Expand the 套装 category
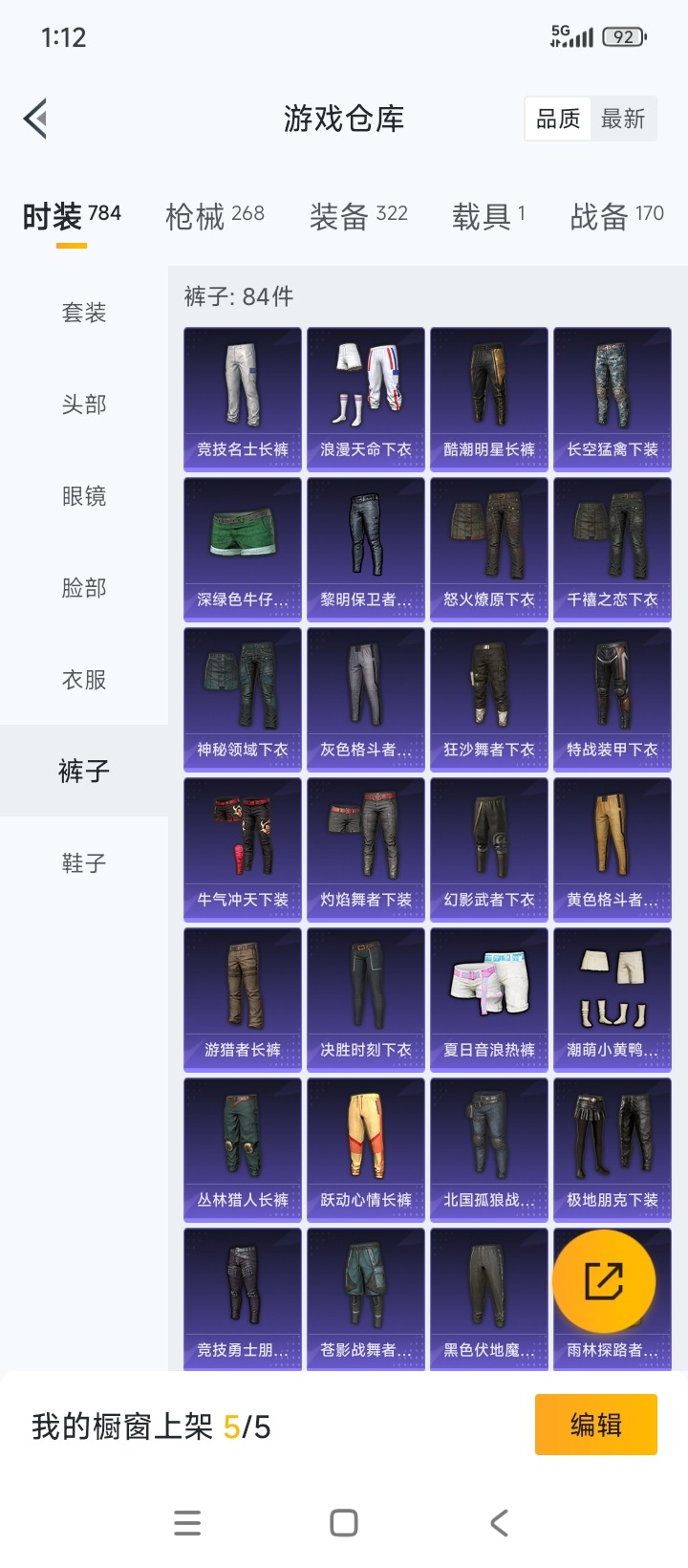 click(x=81, y=312)
